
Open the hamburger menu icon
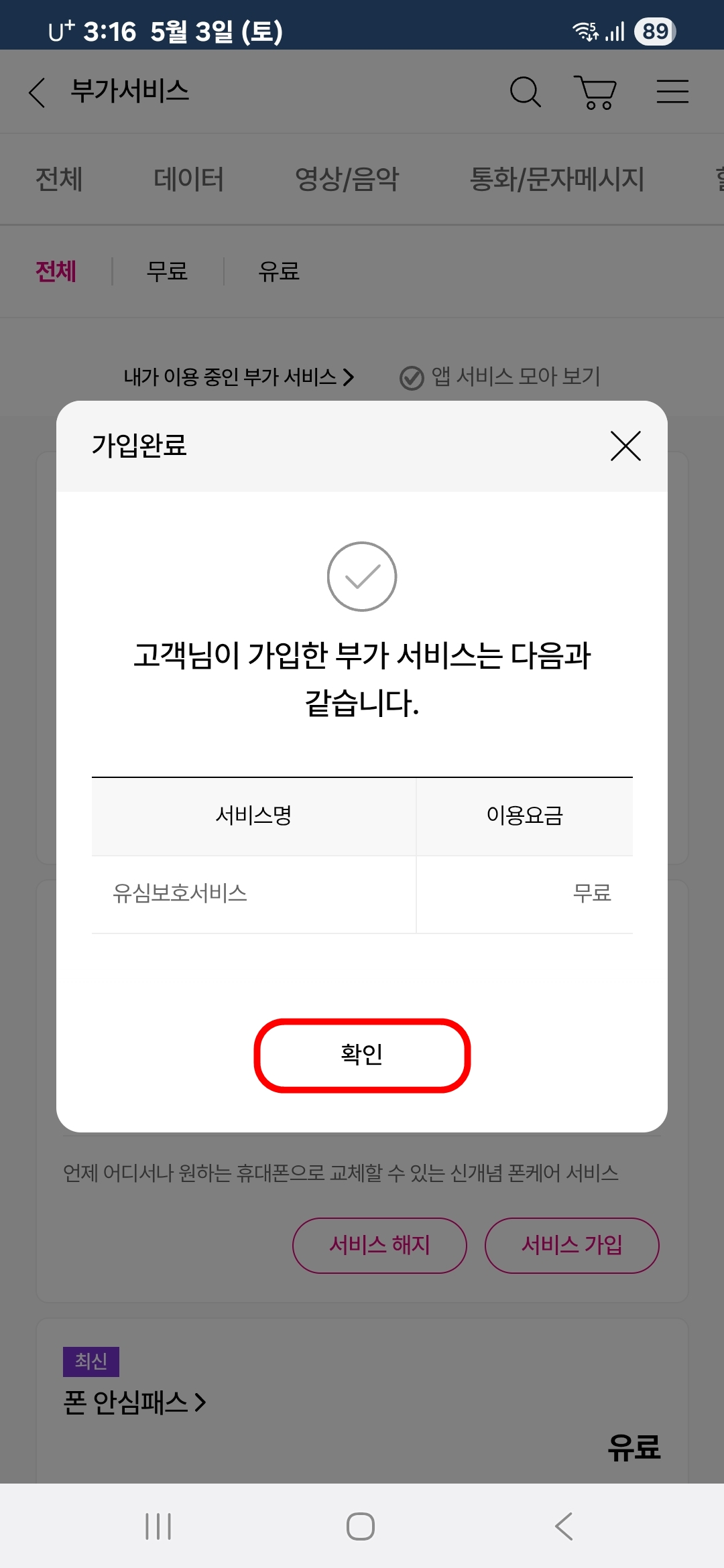(x=673, y=92)
